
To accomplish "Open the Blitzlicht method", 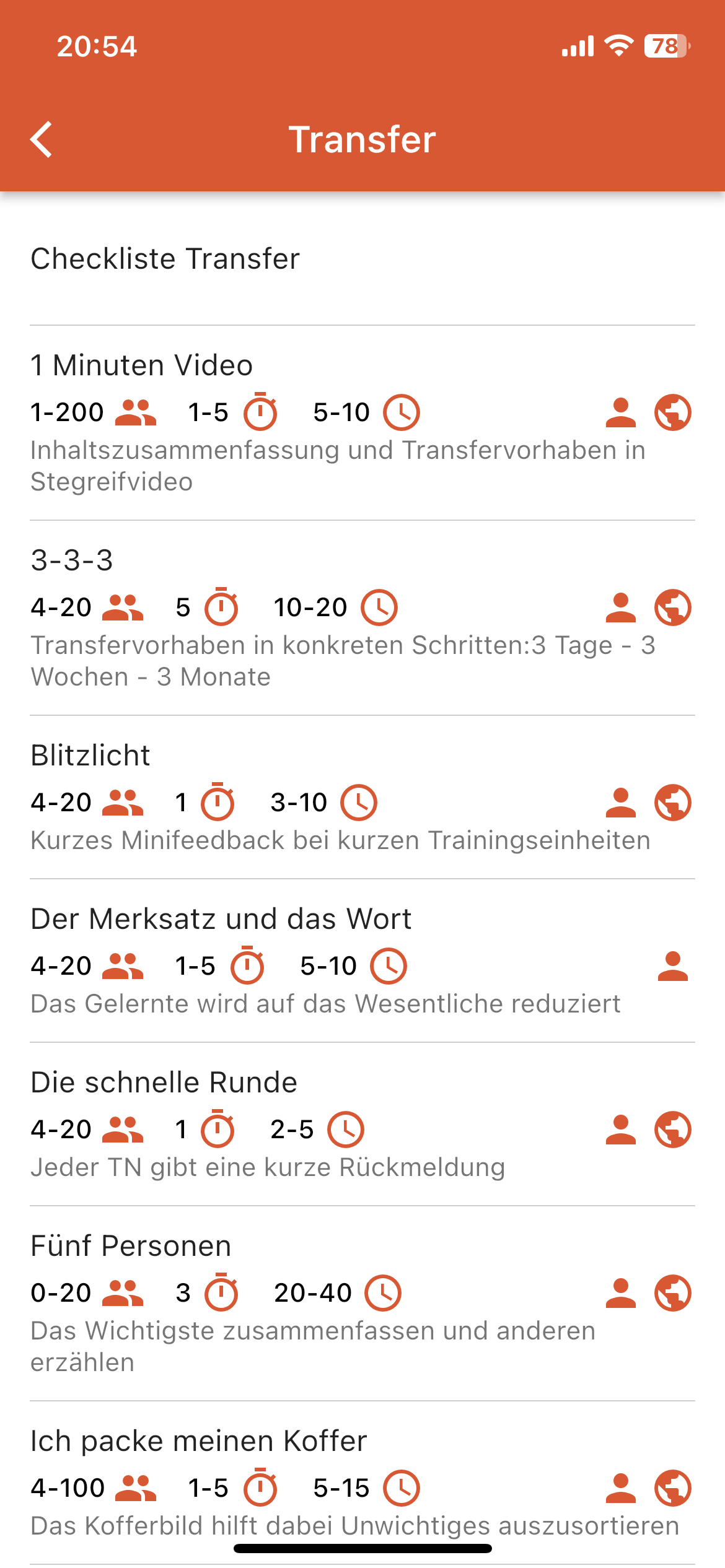I will click(362, 798).
